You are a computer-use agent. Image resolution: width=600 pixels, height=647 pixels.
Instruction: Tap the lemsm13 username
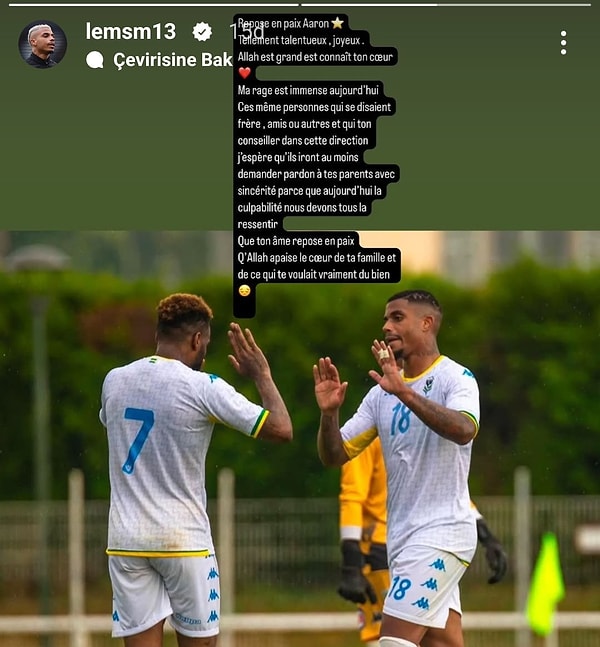(x=133, y=31)
